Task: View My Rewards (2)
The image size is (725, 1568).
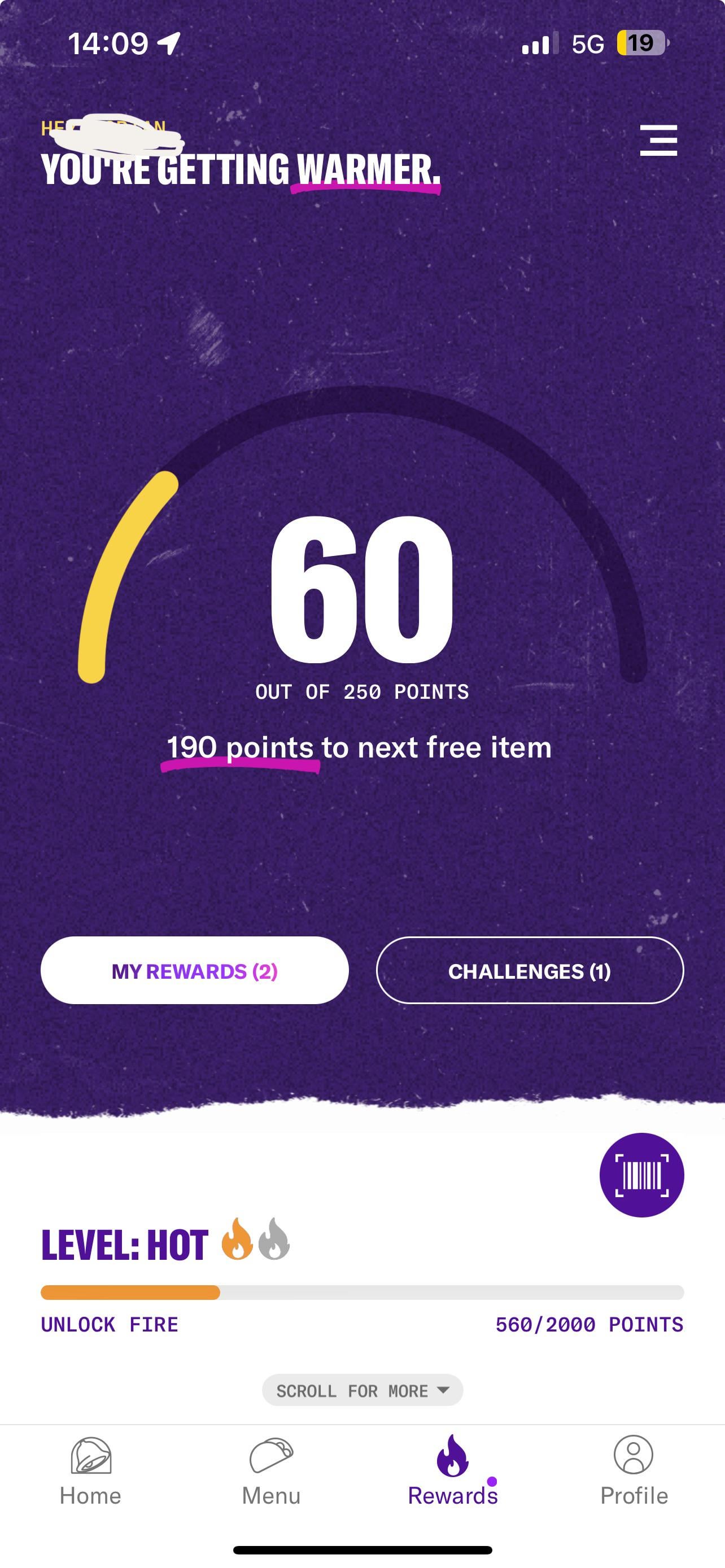Action: (x=194, y=971)
